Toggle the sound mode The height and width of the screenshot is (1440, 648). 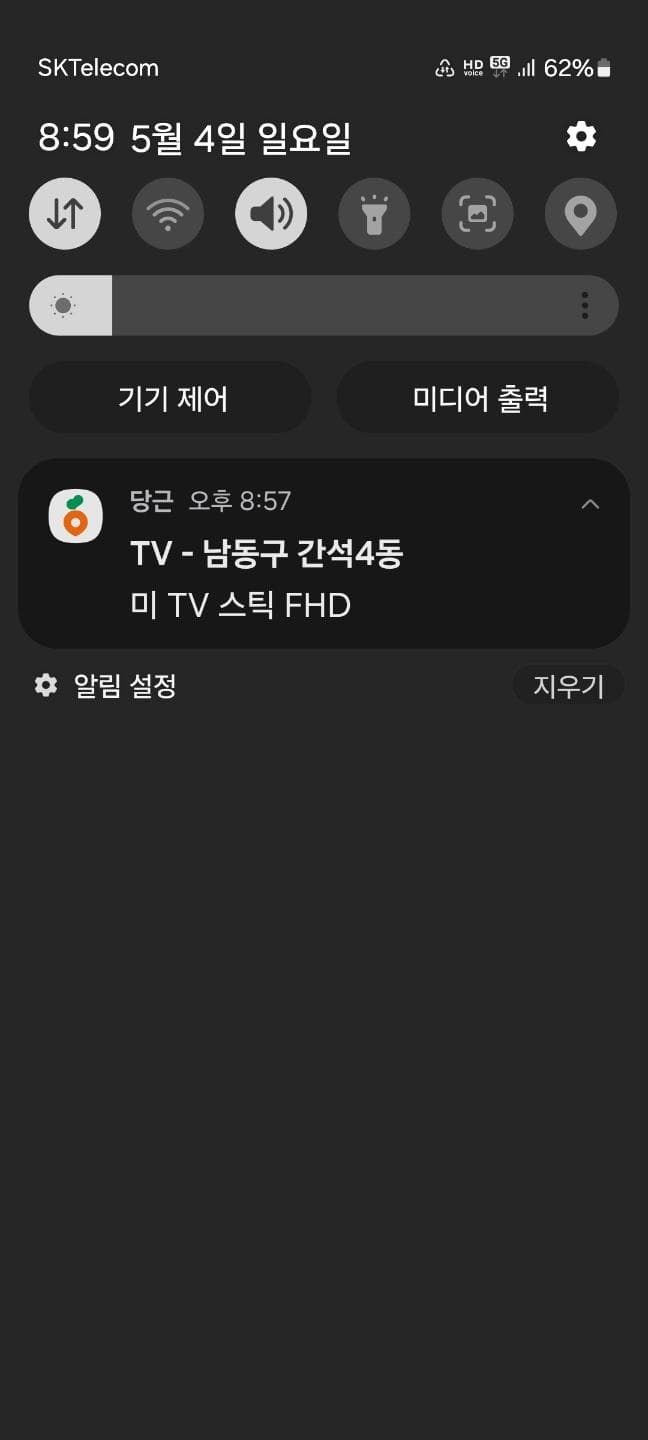[271, 213]
